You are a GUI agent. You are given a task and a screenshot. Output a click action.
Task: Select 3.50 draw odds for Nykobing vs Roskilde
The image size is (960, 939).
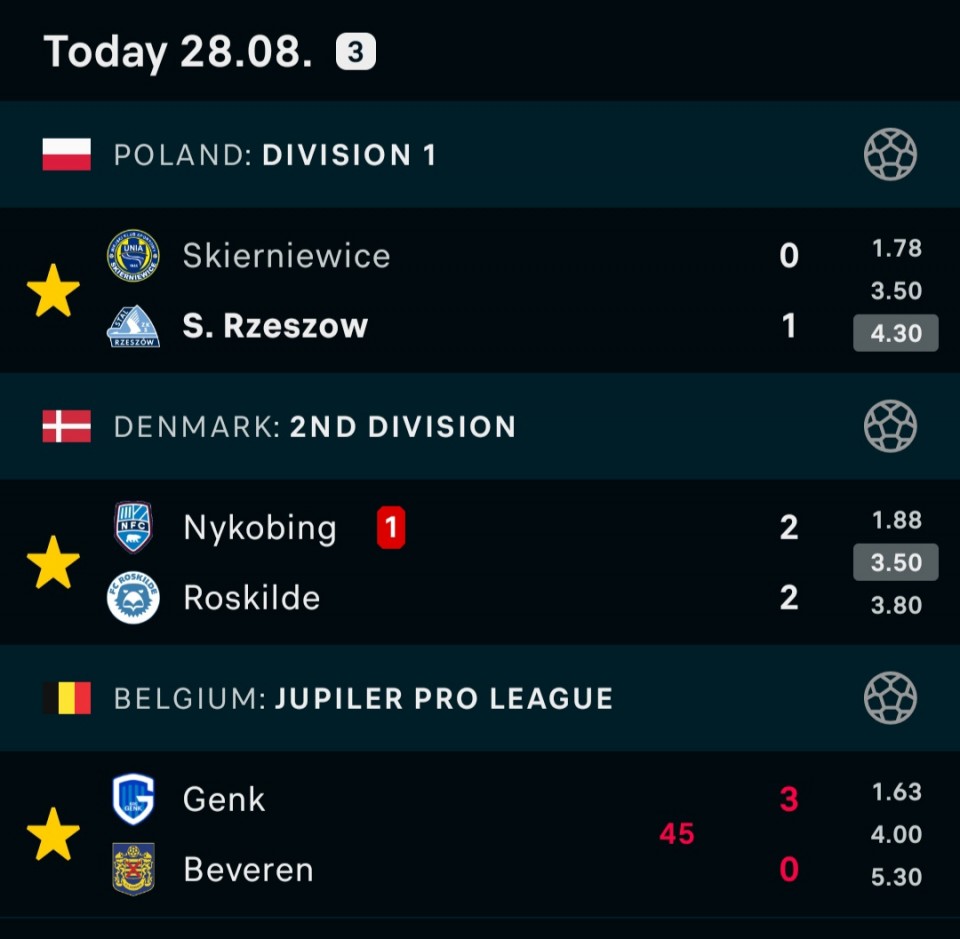896,562
